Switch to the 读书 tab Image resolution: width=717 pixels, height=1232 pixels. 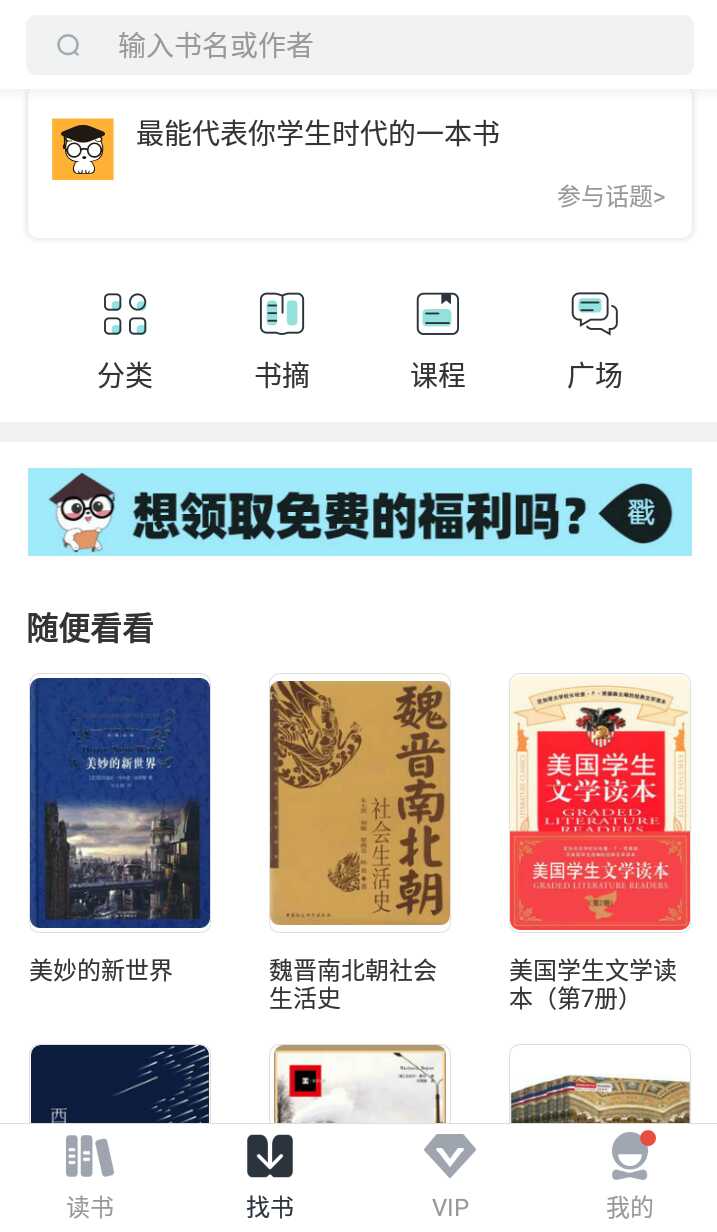(x=90, y=1178)
